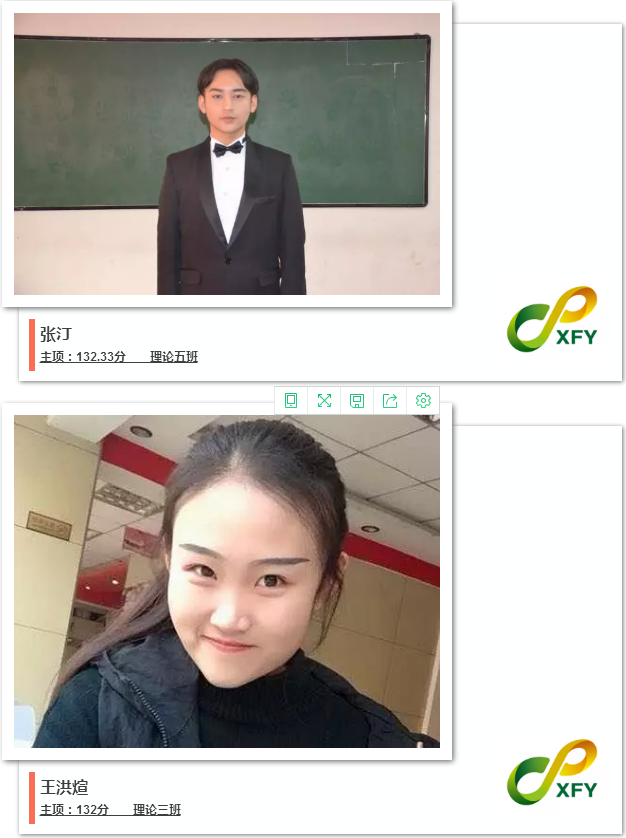Open the image toolbar settings gear
The height and width of the screenshot is (838, 626).
423,400
